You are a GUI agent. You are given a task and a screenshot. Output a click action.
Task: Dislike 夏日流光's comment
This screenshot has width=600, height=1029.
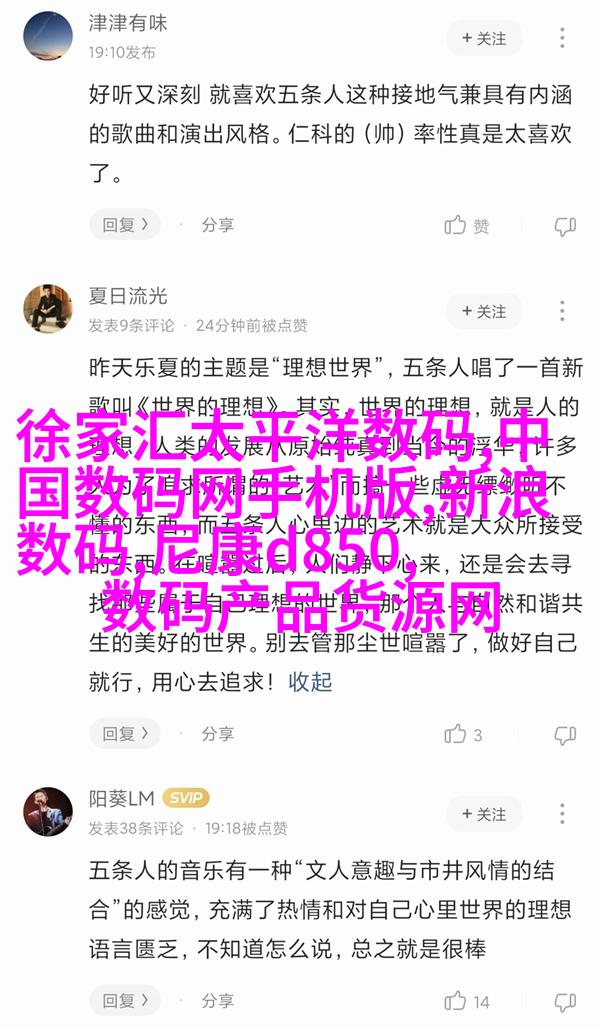coord(565,734)
